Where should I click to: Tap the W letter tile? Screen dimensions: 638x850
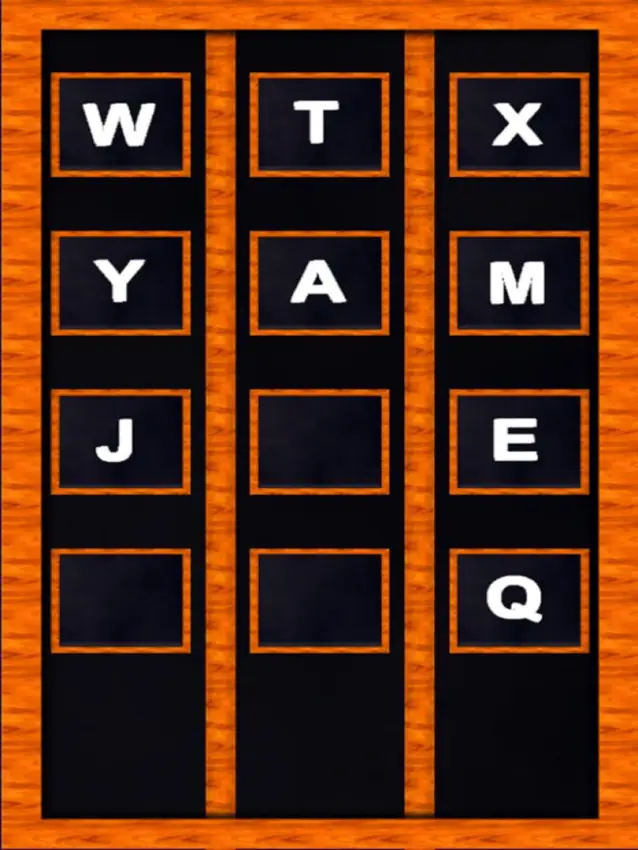coord(120,125)
